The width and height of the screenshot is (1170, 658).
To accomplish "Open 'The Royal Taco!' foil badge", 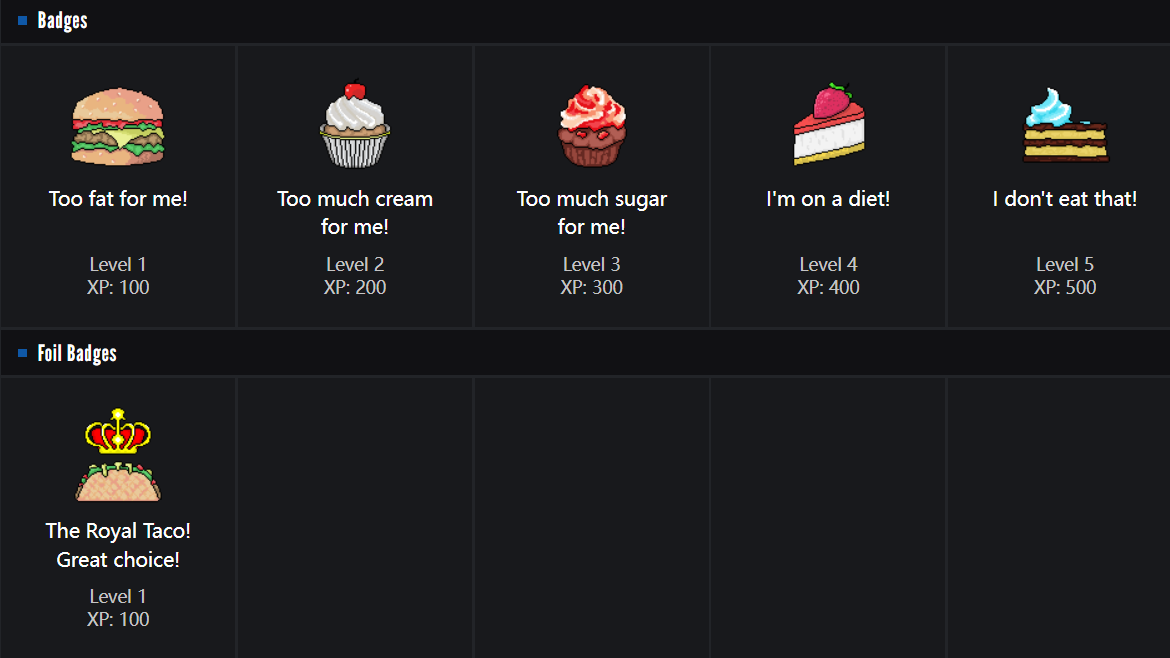I will [118, 458].
